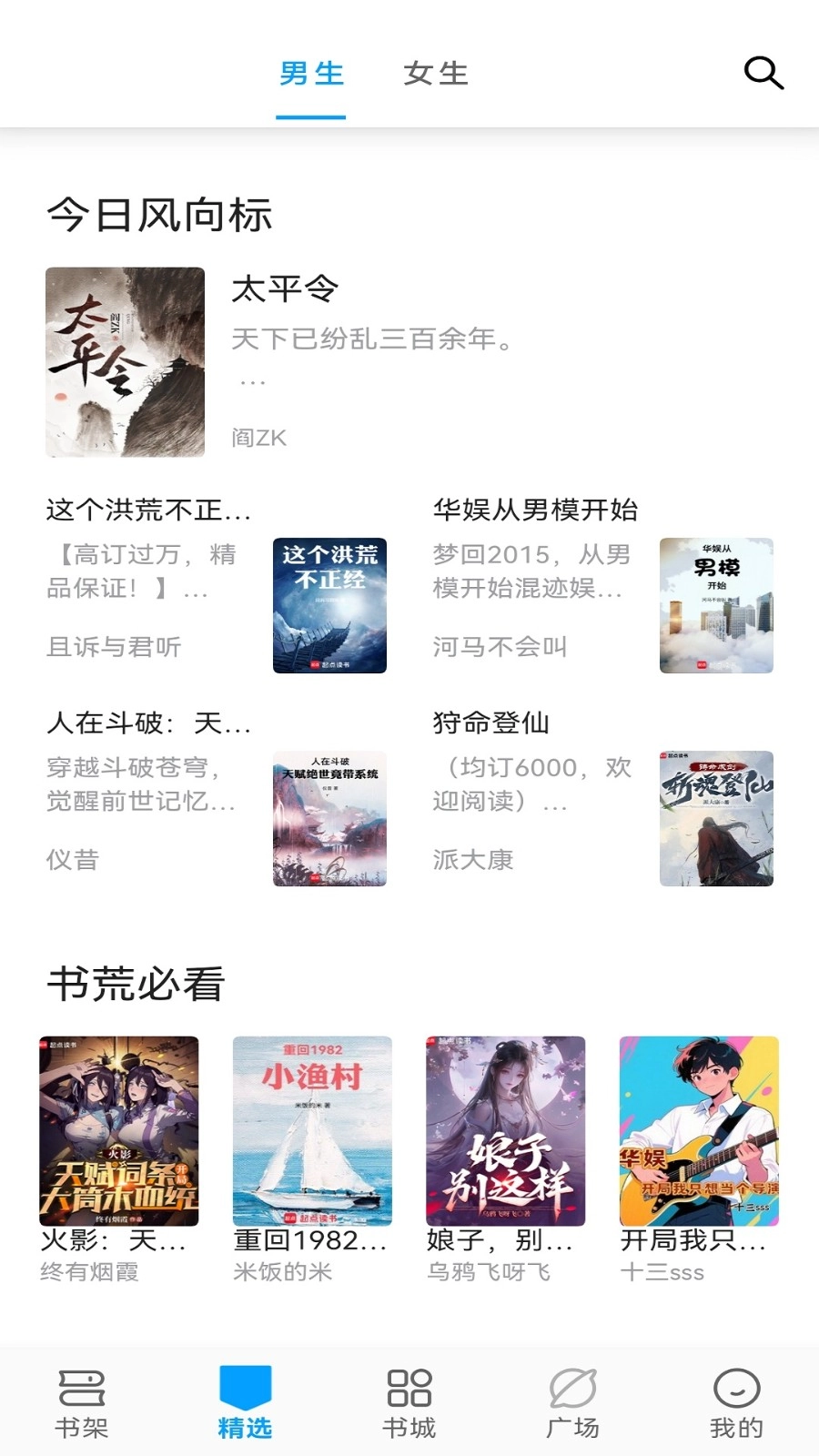The width and height of the screenshot is (819, 1456).
Task: Open 人在斗破 cover thumbnail
Action: (330, 817)
